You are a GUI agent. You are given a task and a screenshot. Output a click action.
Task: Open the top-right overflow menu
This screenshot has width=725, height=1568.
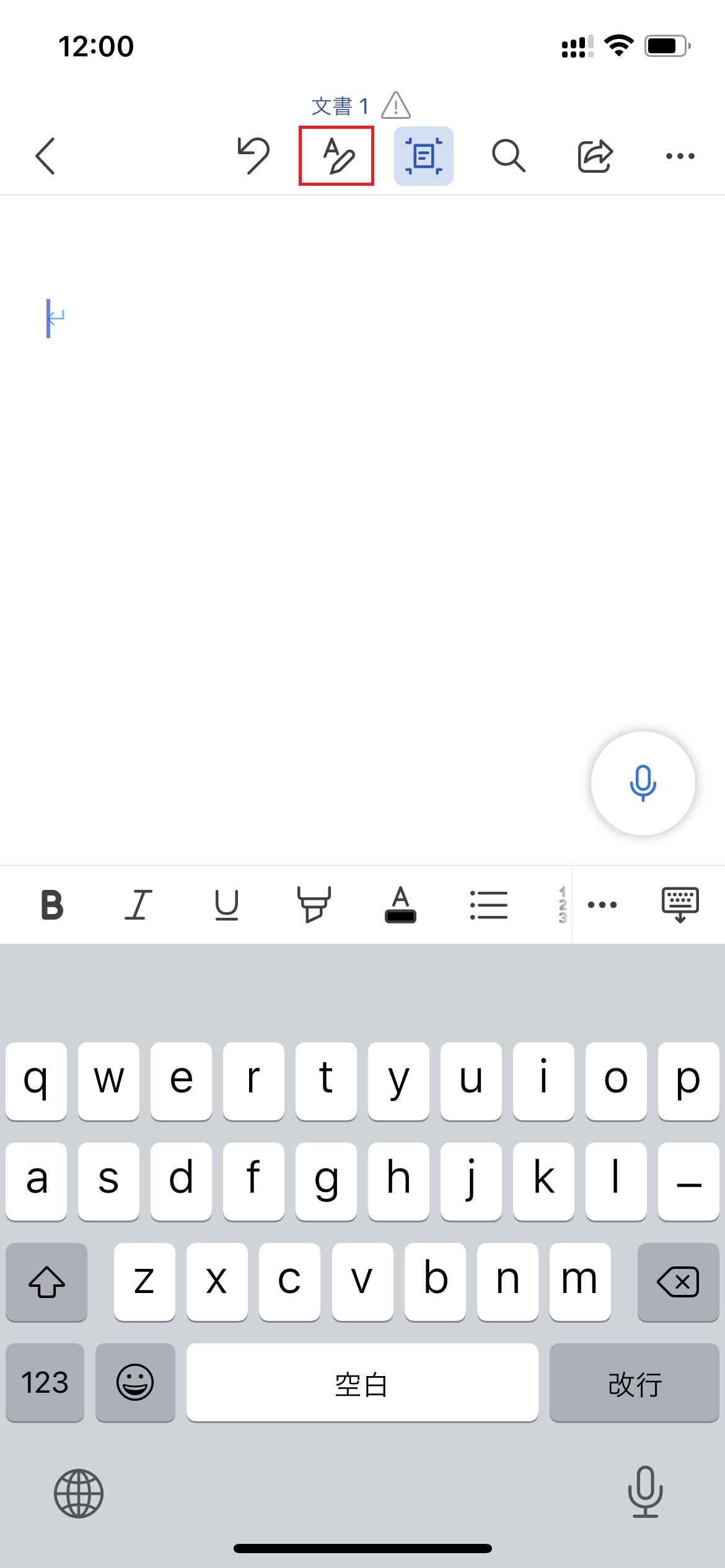tap(680, 156)
